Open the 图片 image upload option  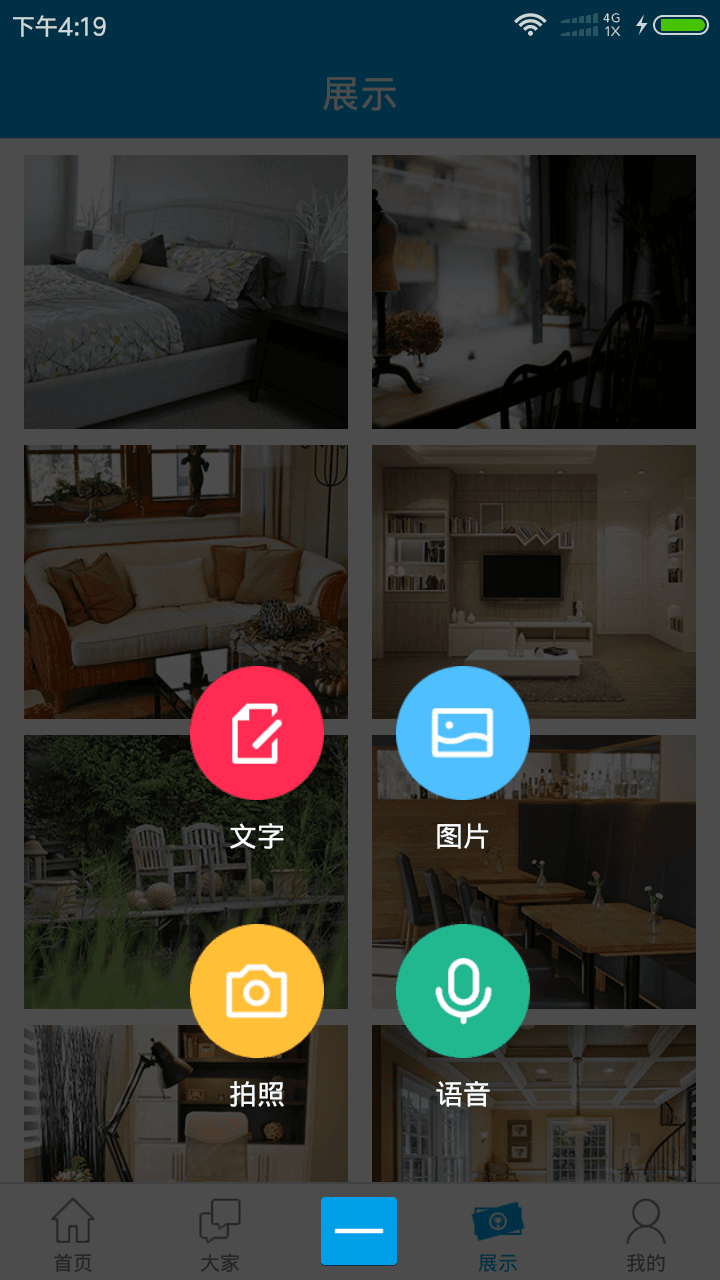click(x=461, y=732)
